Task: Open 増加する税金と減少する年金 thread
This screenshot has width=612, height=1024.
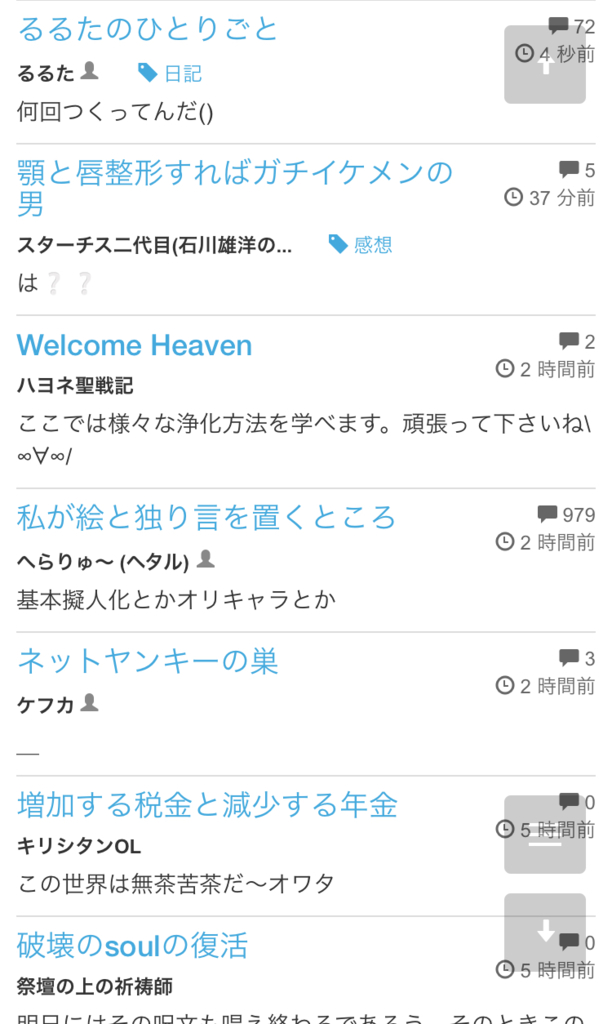Action: point(207,805)
